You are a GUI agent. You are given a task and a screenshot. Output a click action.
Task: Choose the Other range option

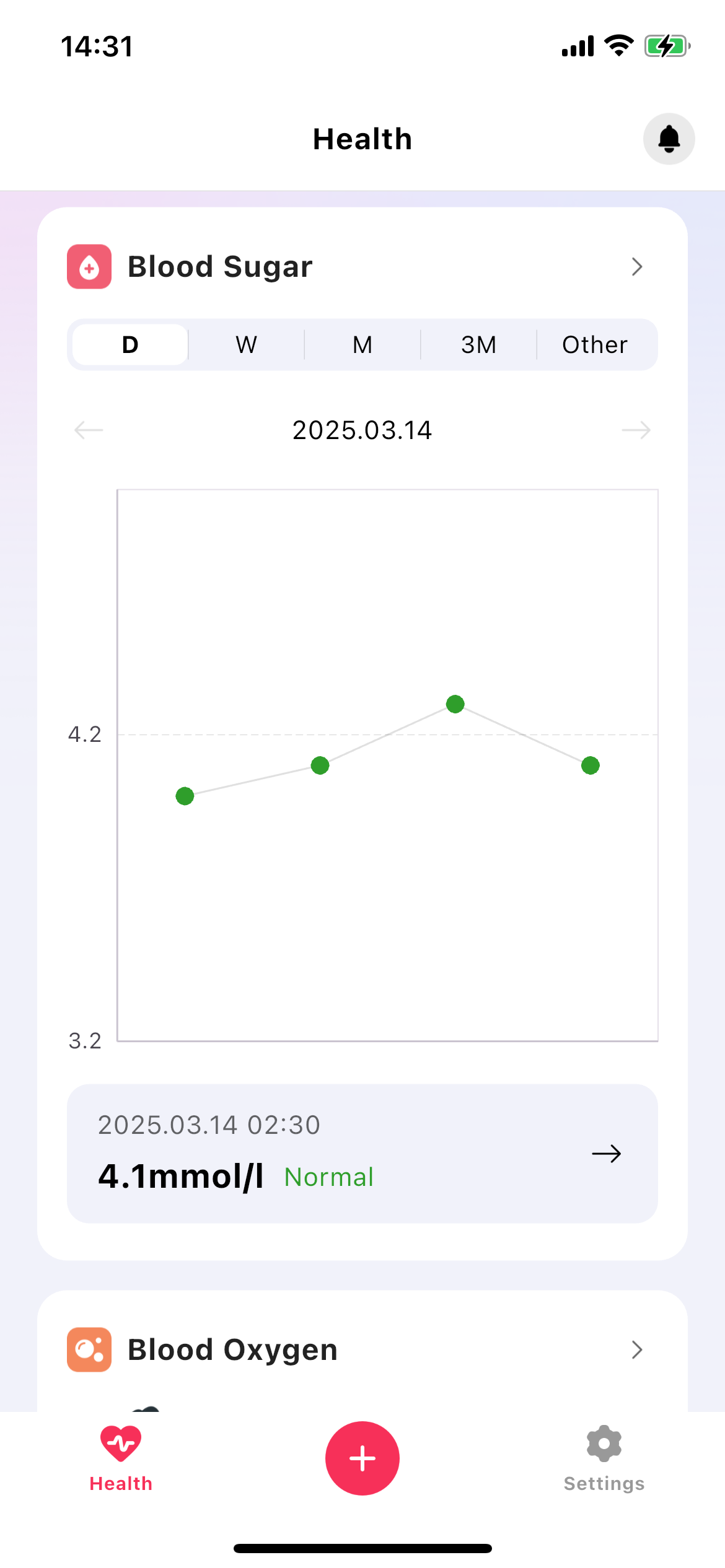pos(595,345)
